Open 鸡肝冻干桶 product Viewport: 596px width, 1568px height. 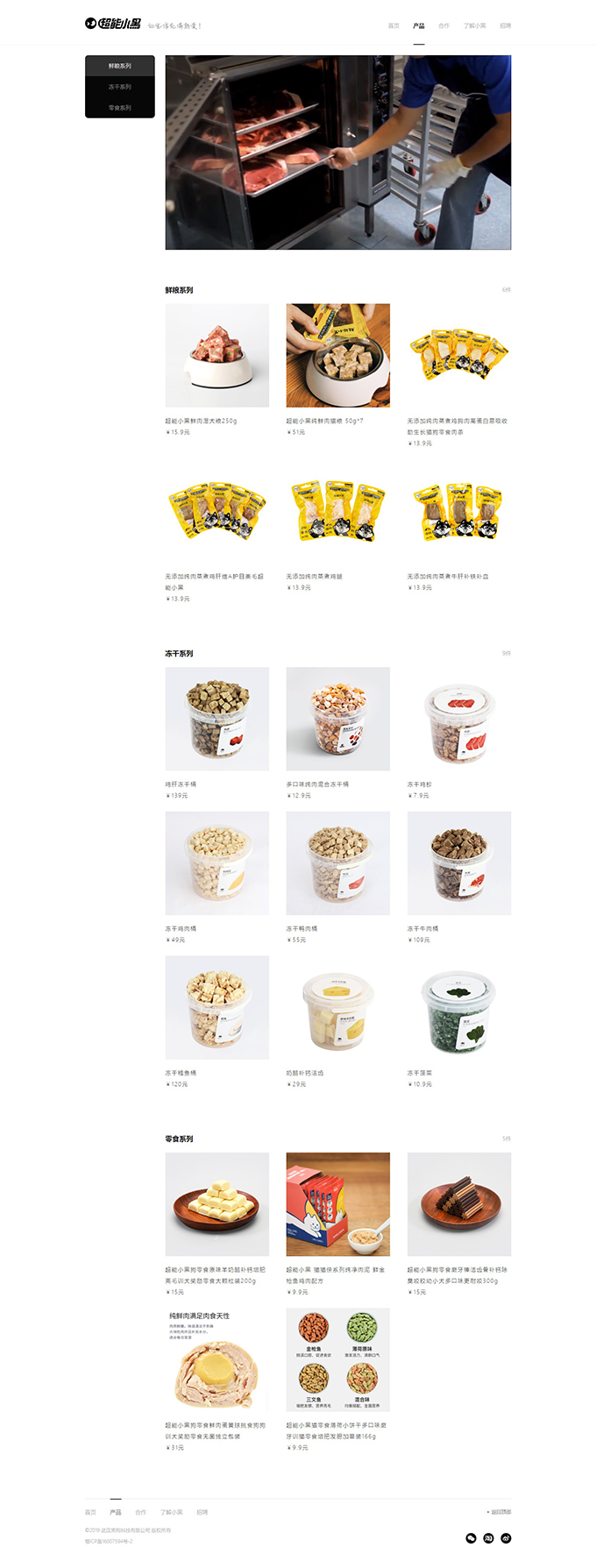pos(216,719)
